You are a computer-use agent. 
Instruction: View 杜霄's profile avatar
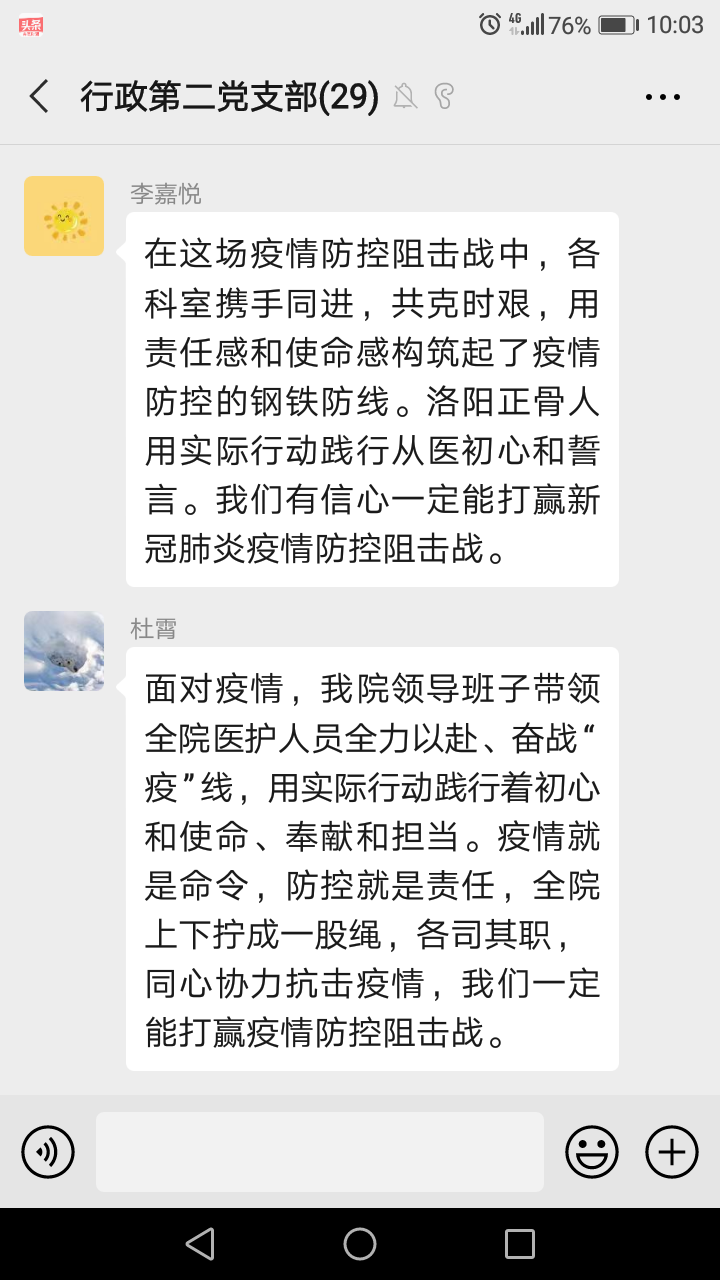coord(64,651)
